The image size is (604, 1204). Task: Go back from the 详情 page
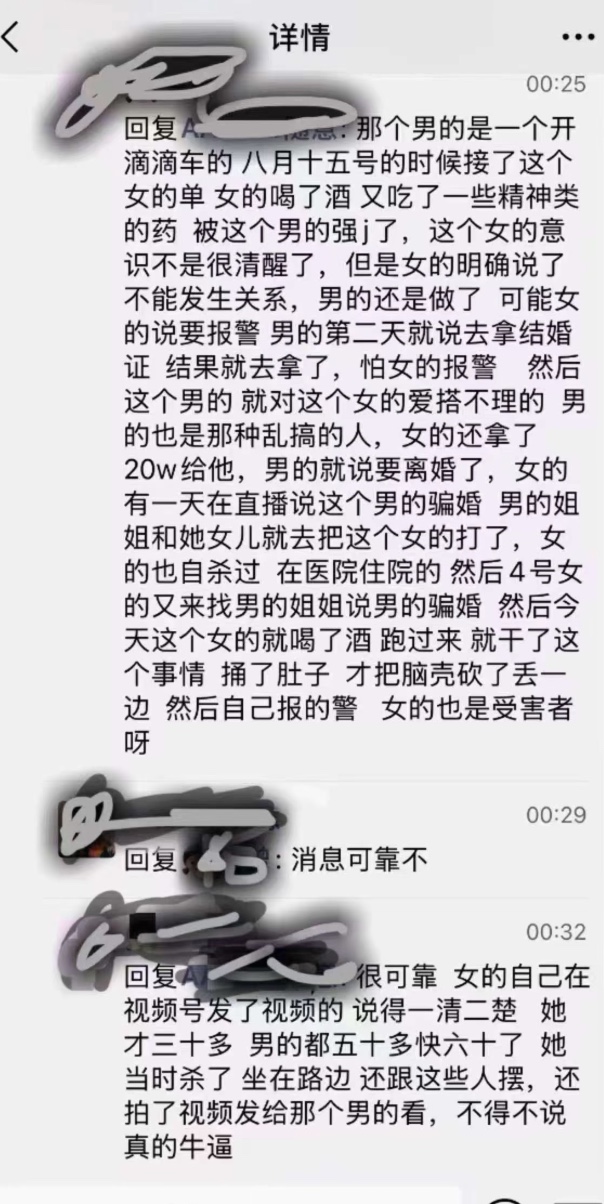[x=12, y=38]
